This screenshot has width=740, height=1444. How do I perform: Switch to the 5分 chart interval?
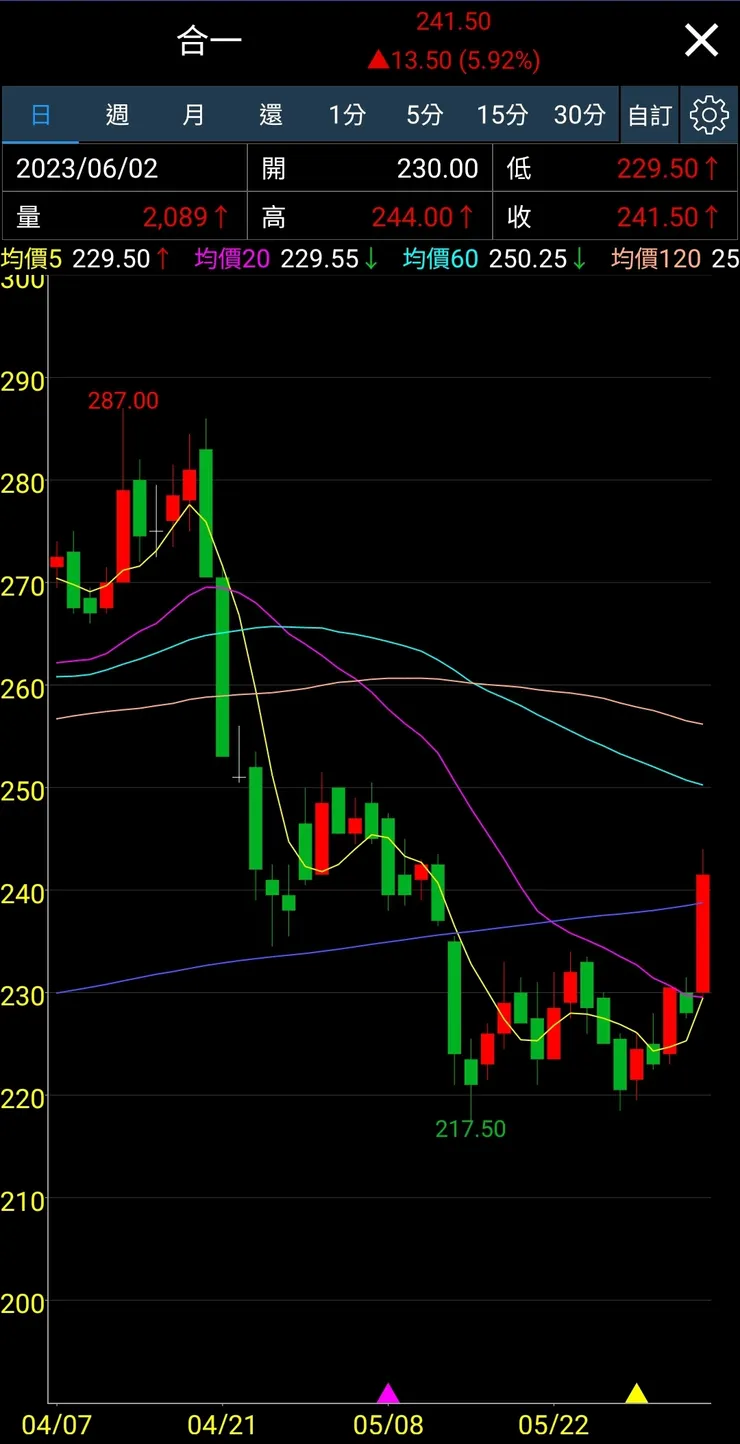424,115
